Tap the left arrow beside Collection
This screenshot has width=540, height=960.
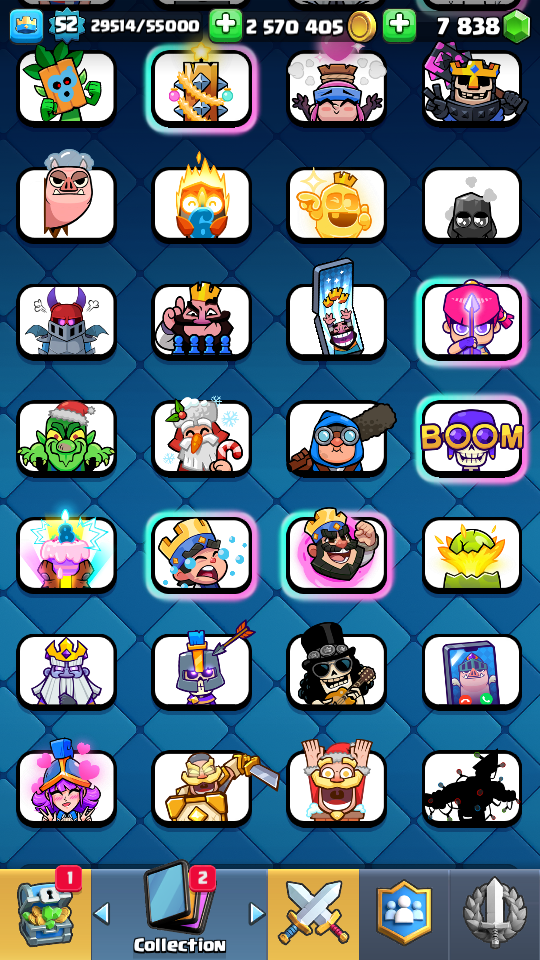pyautogui.click(x=102, y=913)
